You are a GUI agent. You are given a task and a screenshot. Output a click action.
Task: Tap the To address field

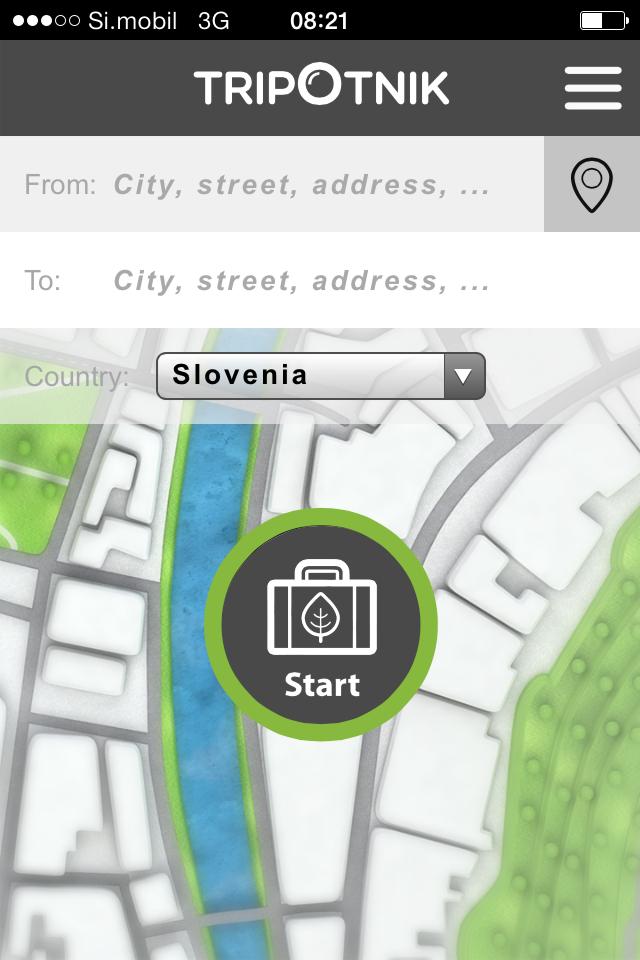(300, 281)
